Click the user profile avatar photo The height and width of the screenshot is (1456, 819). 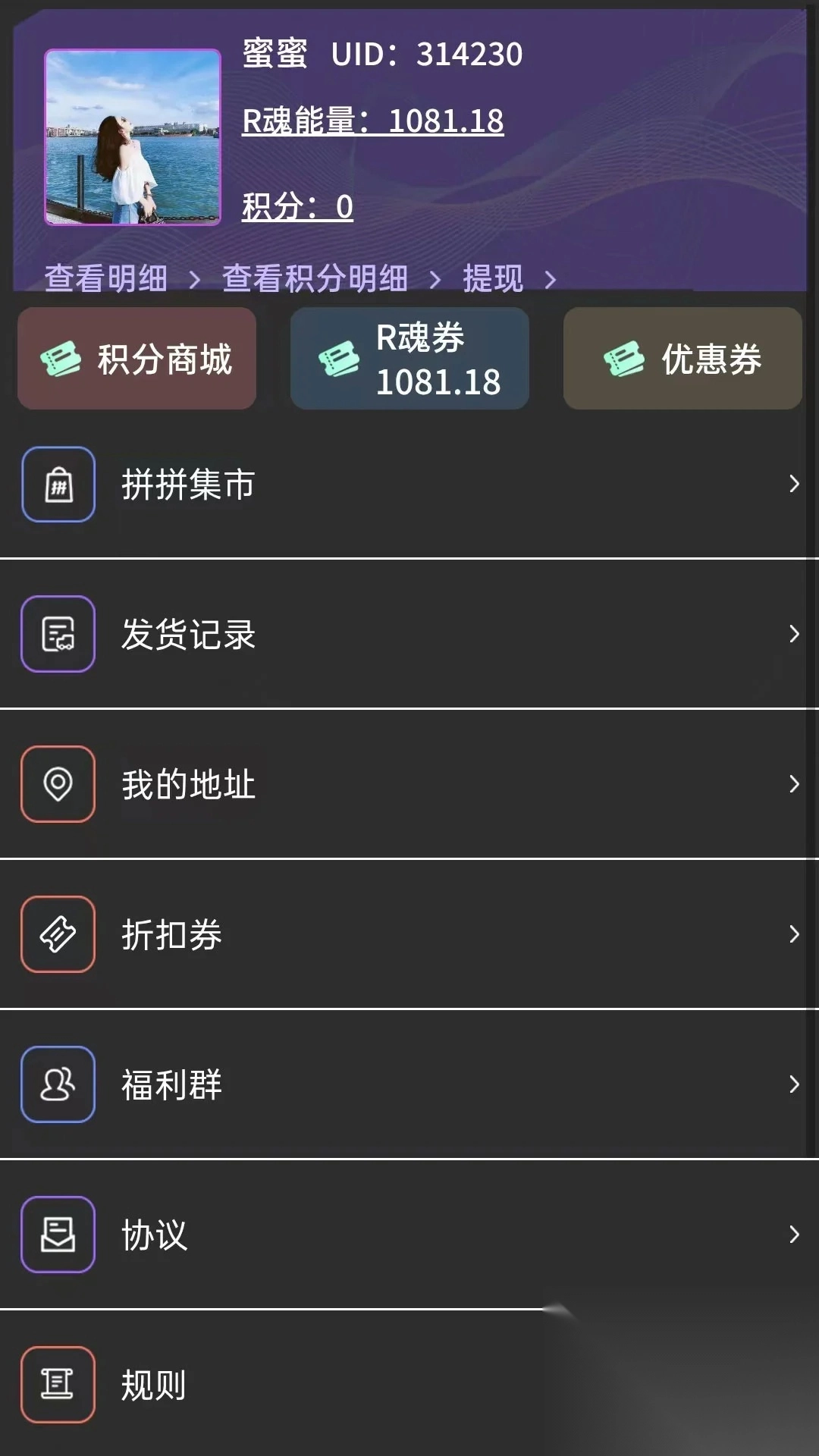[x=132, y=136]
